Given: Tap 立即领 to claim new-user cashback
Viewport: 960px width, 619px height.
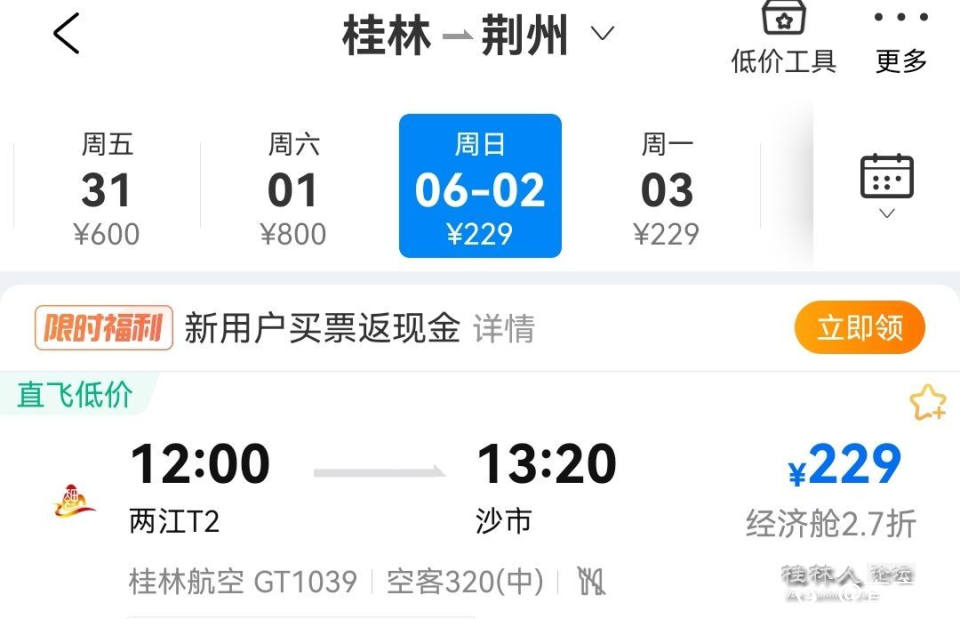Looking at the screenshot, I should point(859,328).
